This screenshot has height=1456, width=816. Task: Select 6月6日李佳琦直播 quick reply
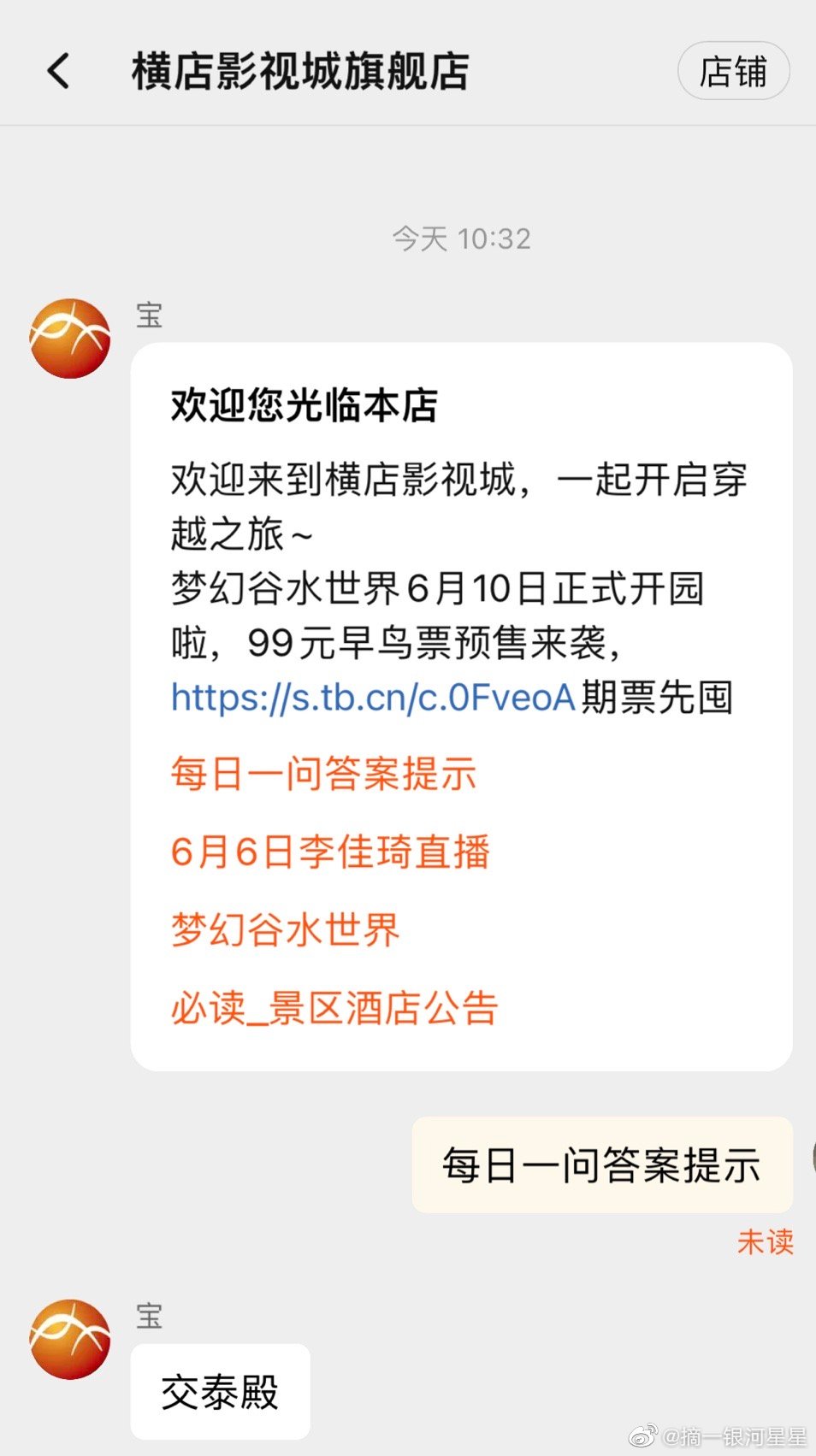pos(330,852)
